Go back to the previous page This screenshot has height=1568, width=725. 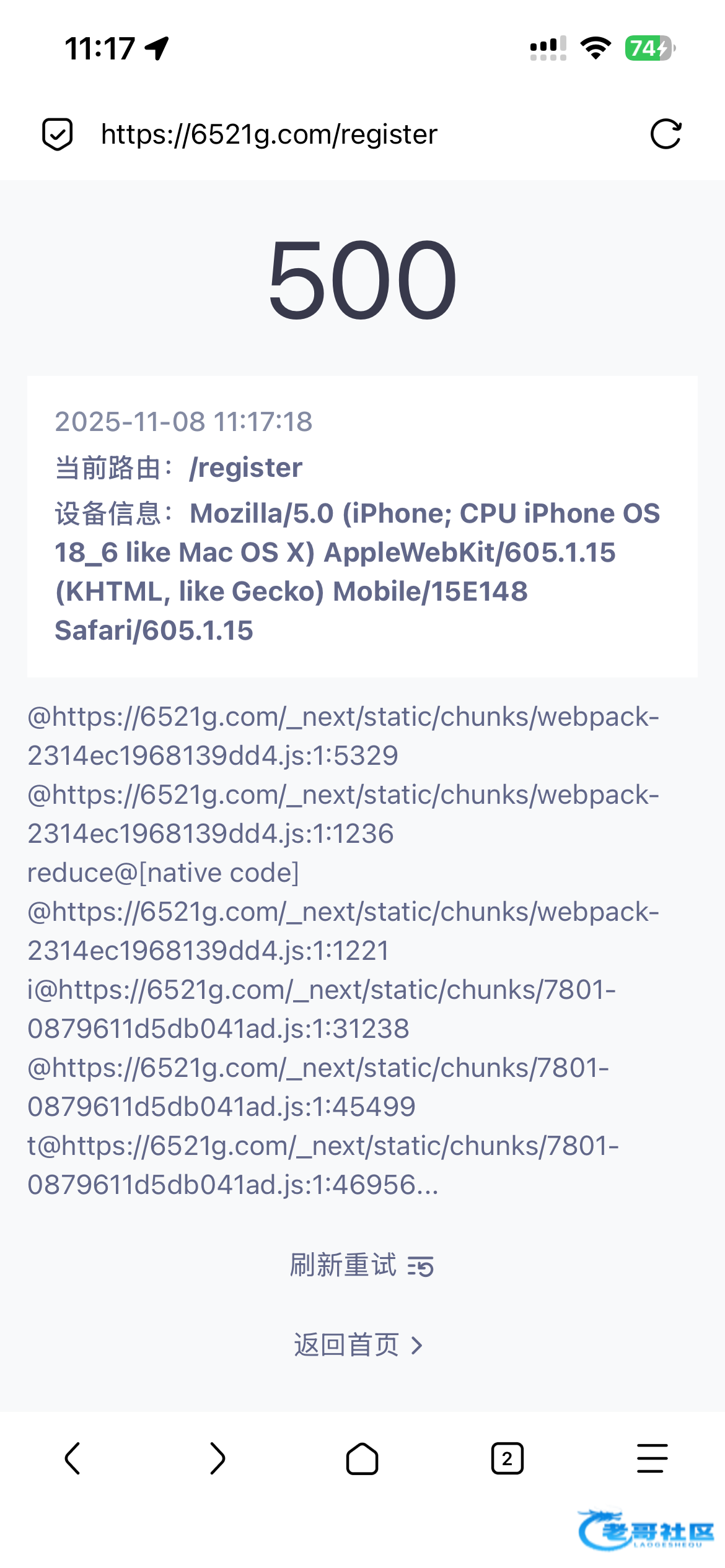72,1458
